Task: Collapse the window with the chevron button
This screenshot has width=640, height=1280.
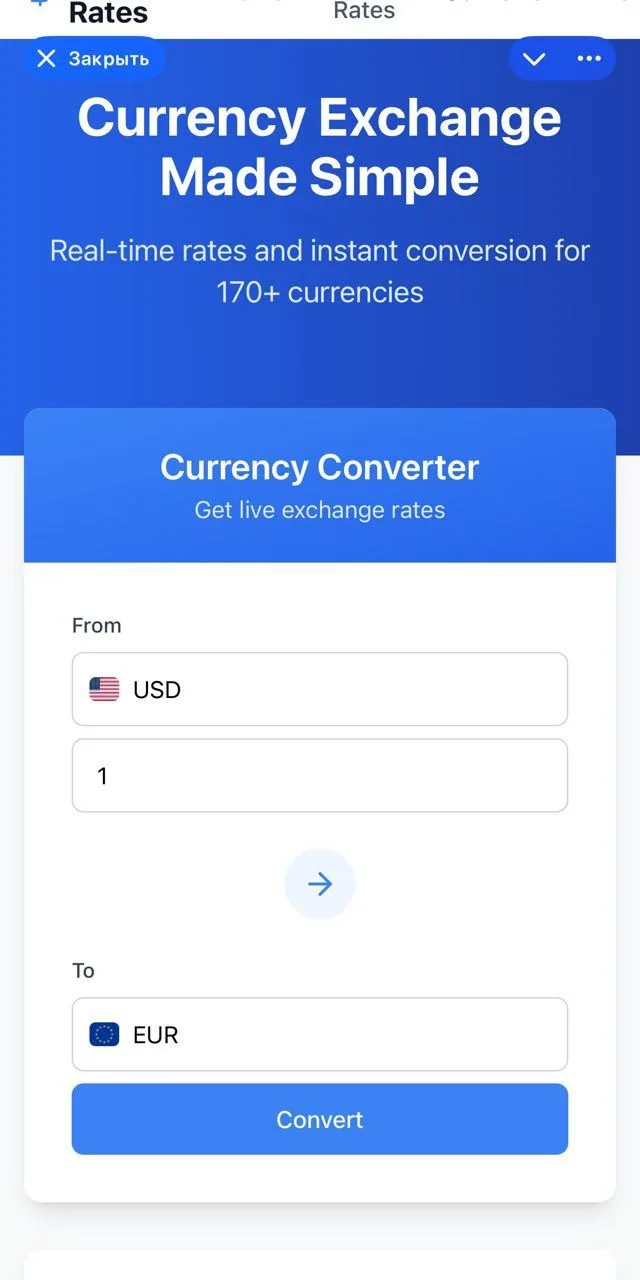Action: tap(535, 59)
